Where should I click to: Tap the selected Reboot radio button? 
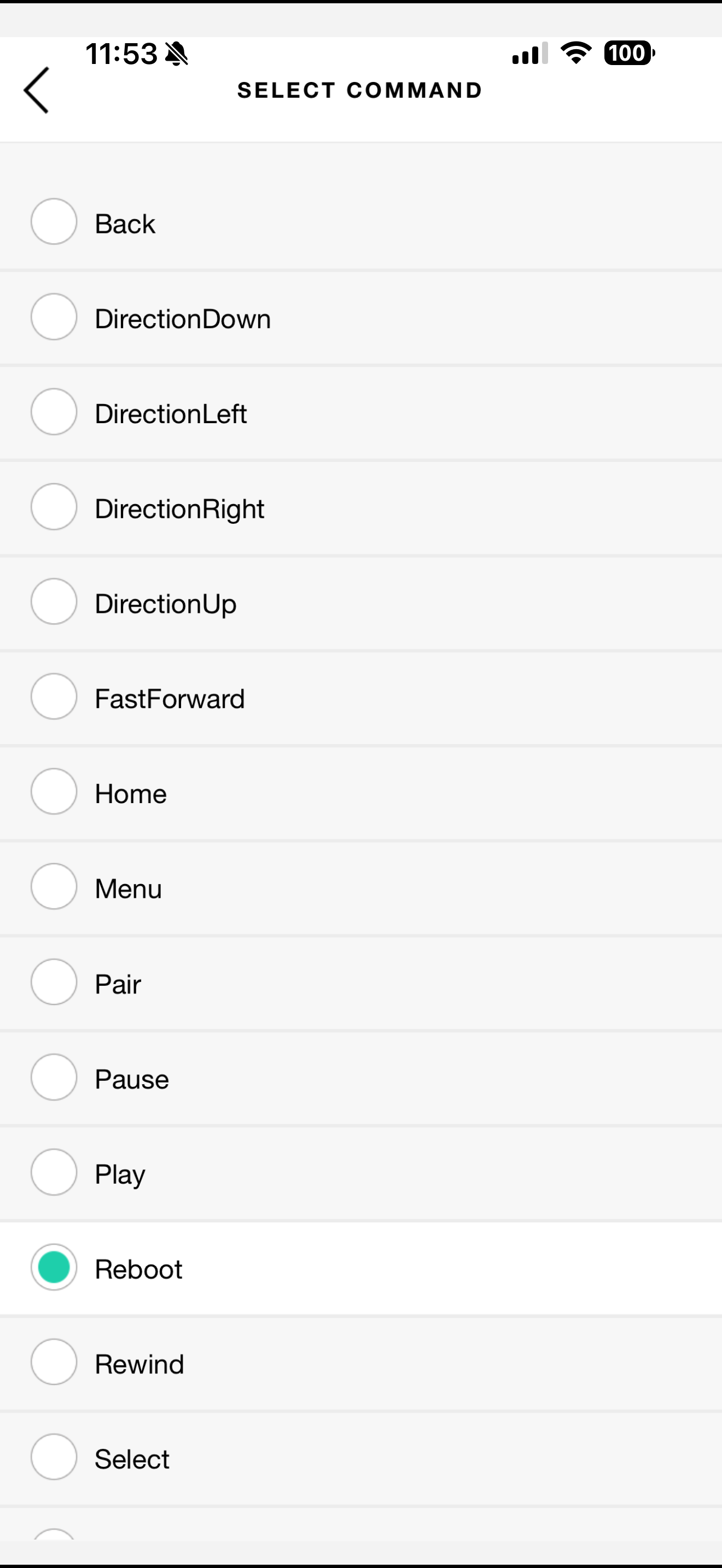[x=54, y=1267]
